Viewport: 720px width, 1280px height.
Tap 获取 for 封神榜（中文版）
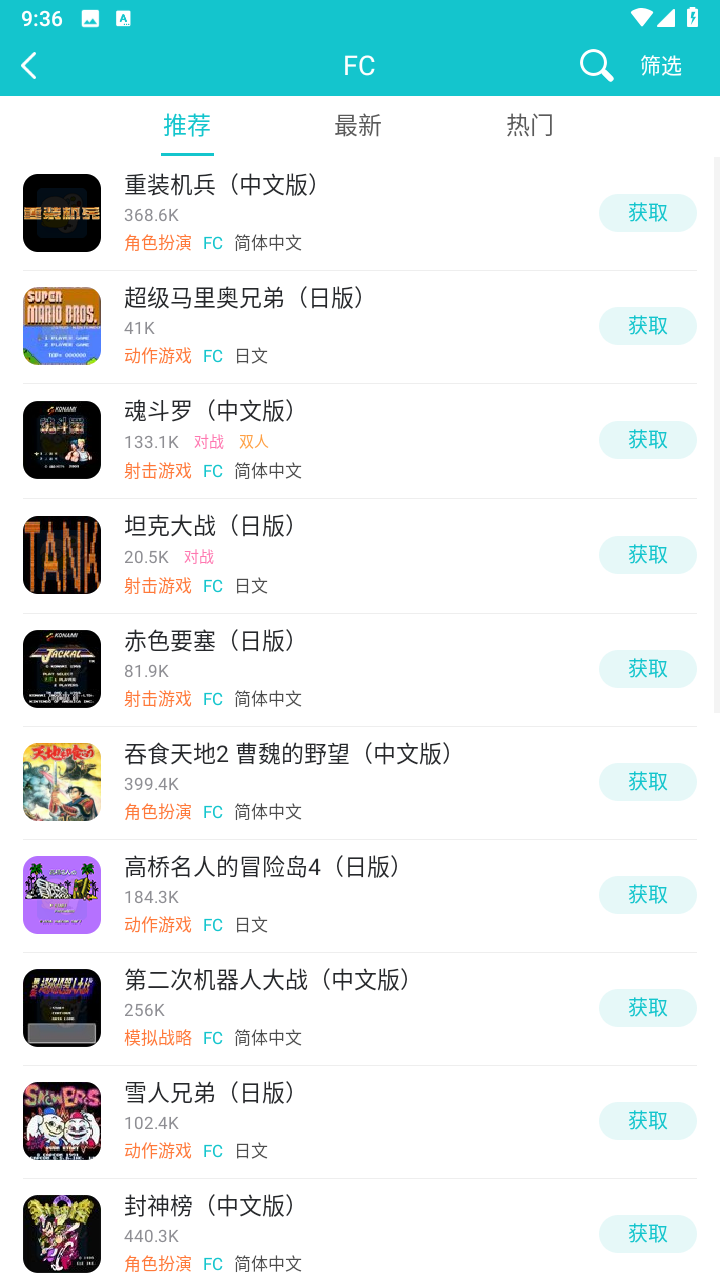point(648,1234)
